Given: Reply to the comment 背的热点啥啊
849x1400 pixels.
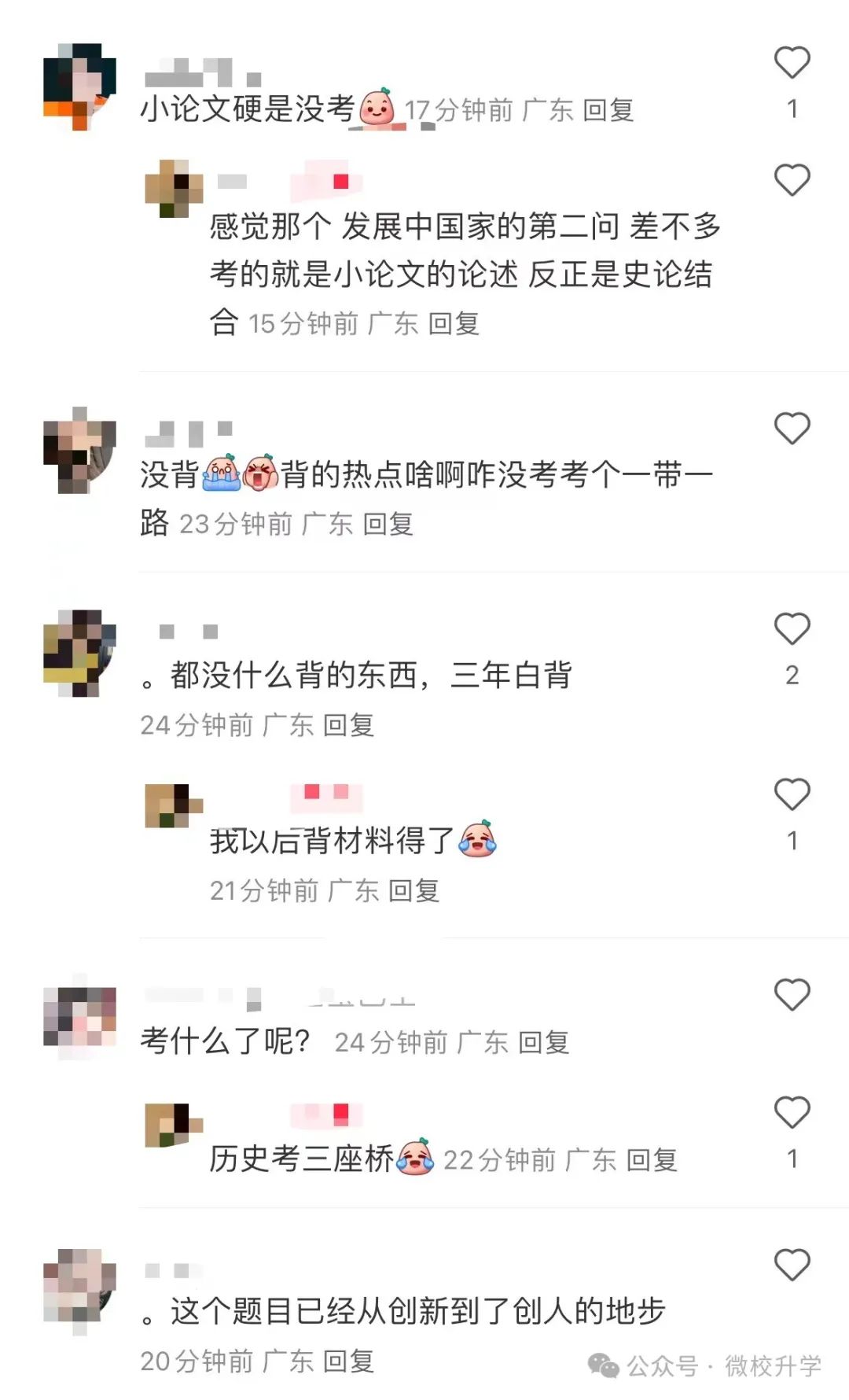Looking at the screenshot, I should (388, 524).
